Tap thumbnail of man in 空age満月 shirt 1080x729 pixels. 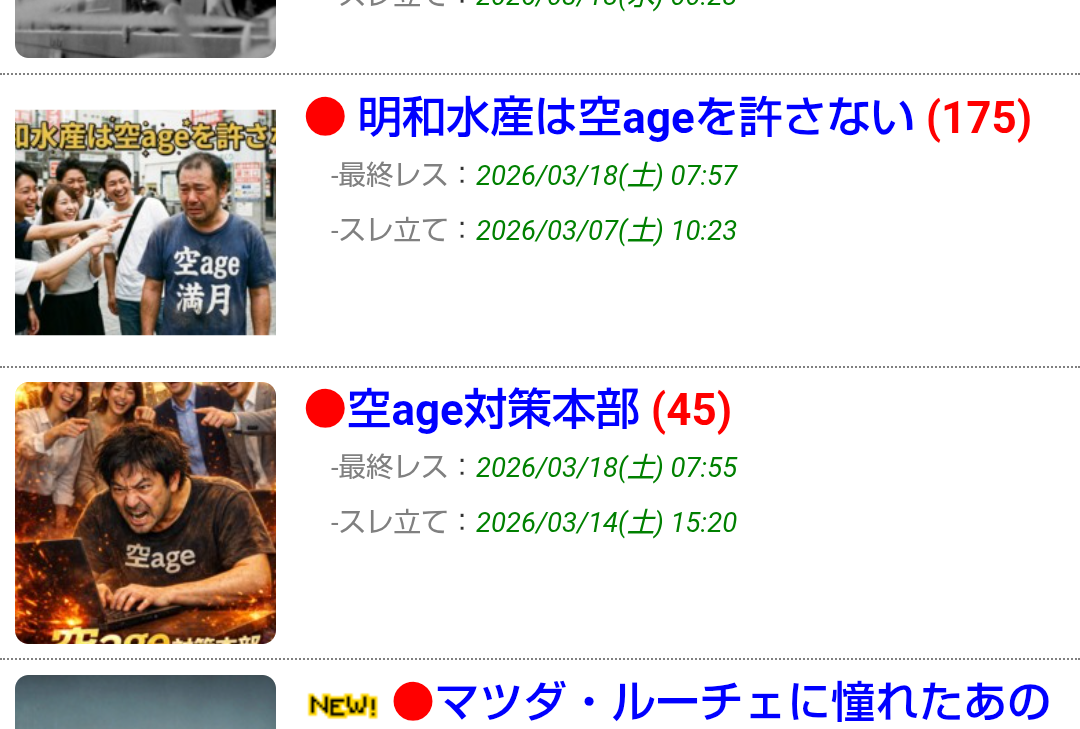145,222
